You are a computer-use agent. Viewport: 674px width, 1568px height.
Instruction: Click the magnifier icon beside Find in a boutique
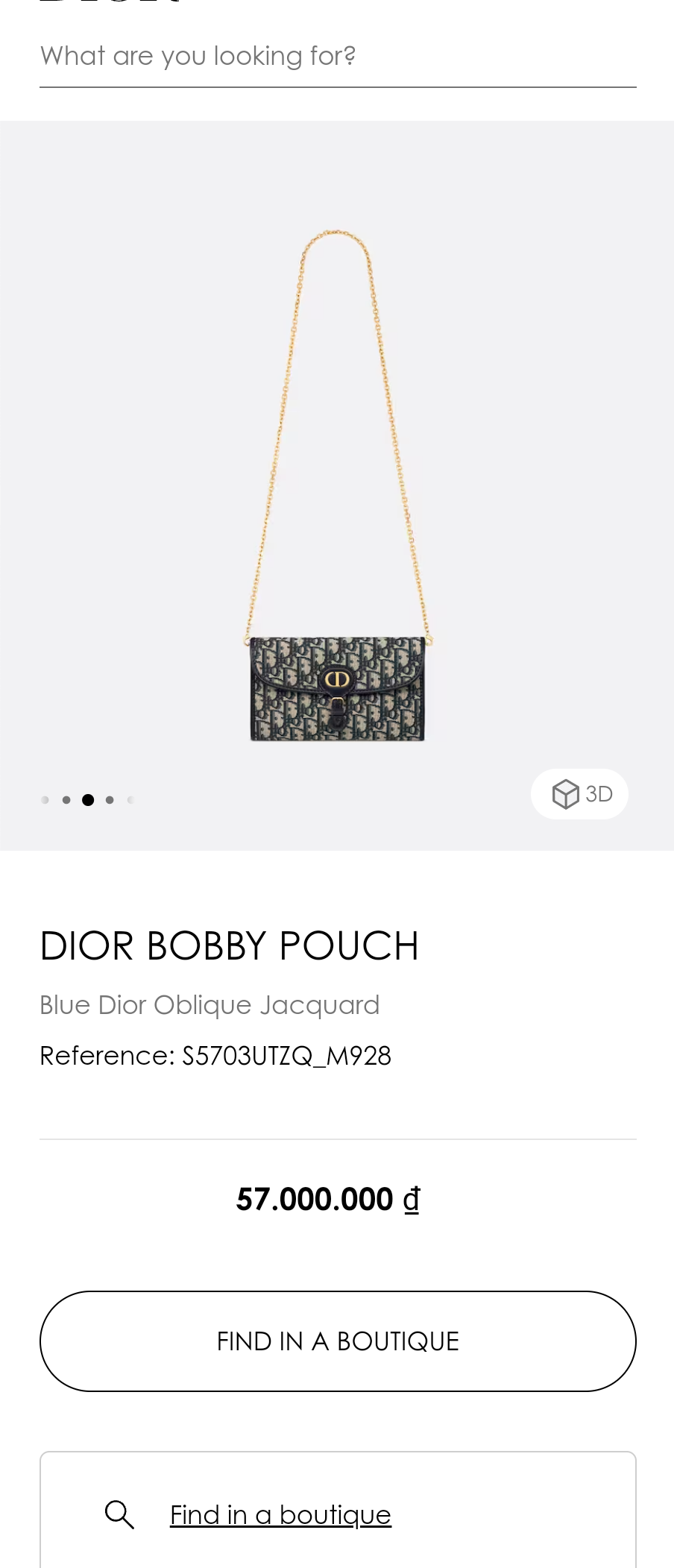click(x=119, y=1513)
